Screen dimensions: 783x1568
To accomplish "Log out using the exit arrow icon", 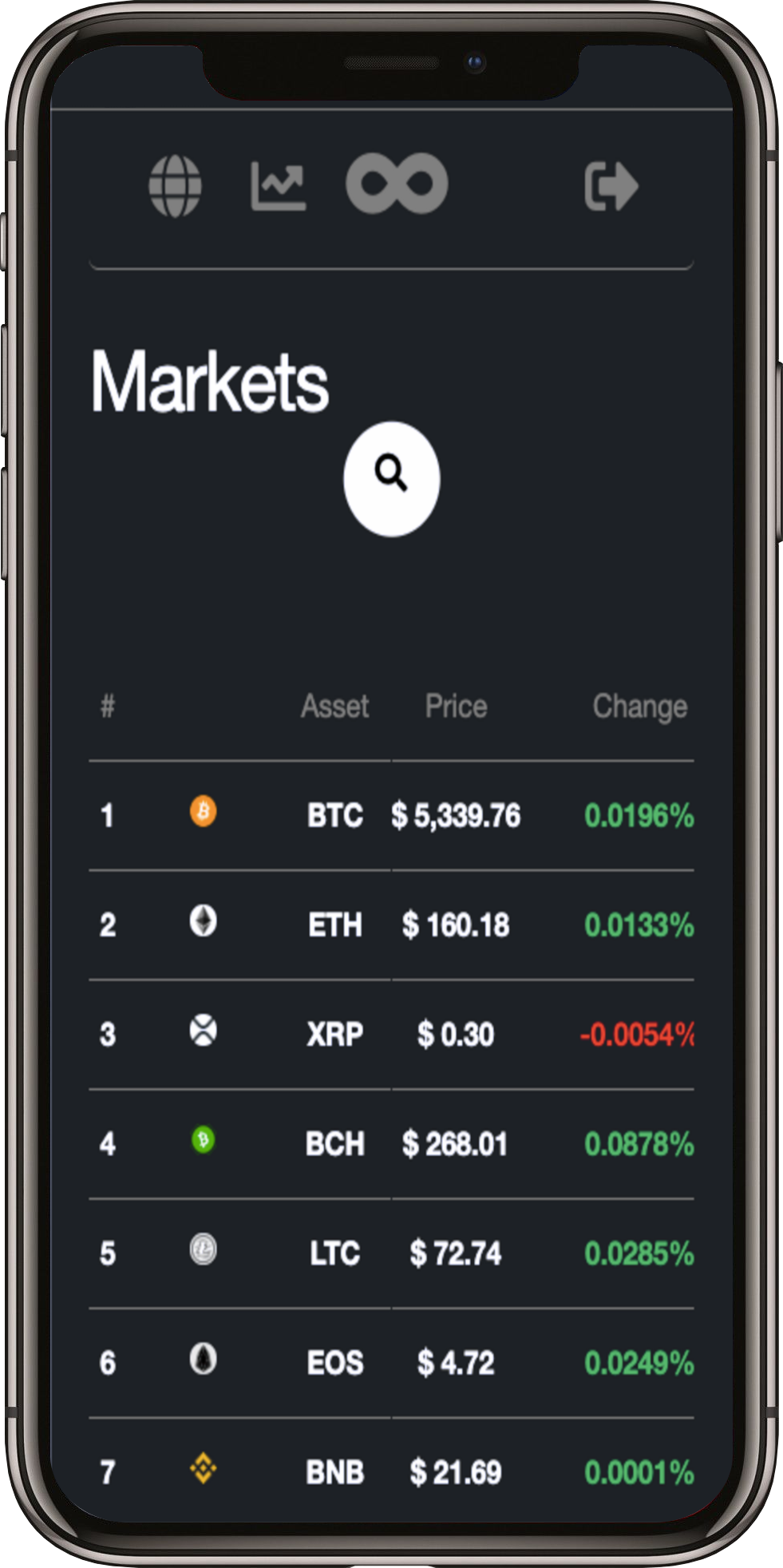I will [x=611, y=186].
